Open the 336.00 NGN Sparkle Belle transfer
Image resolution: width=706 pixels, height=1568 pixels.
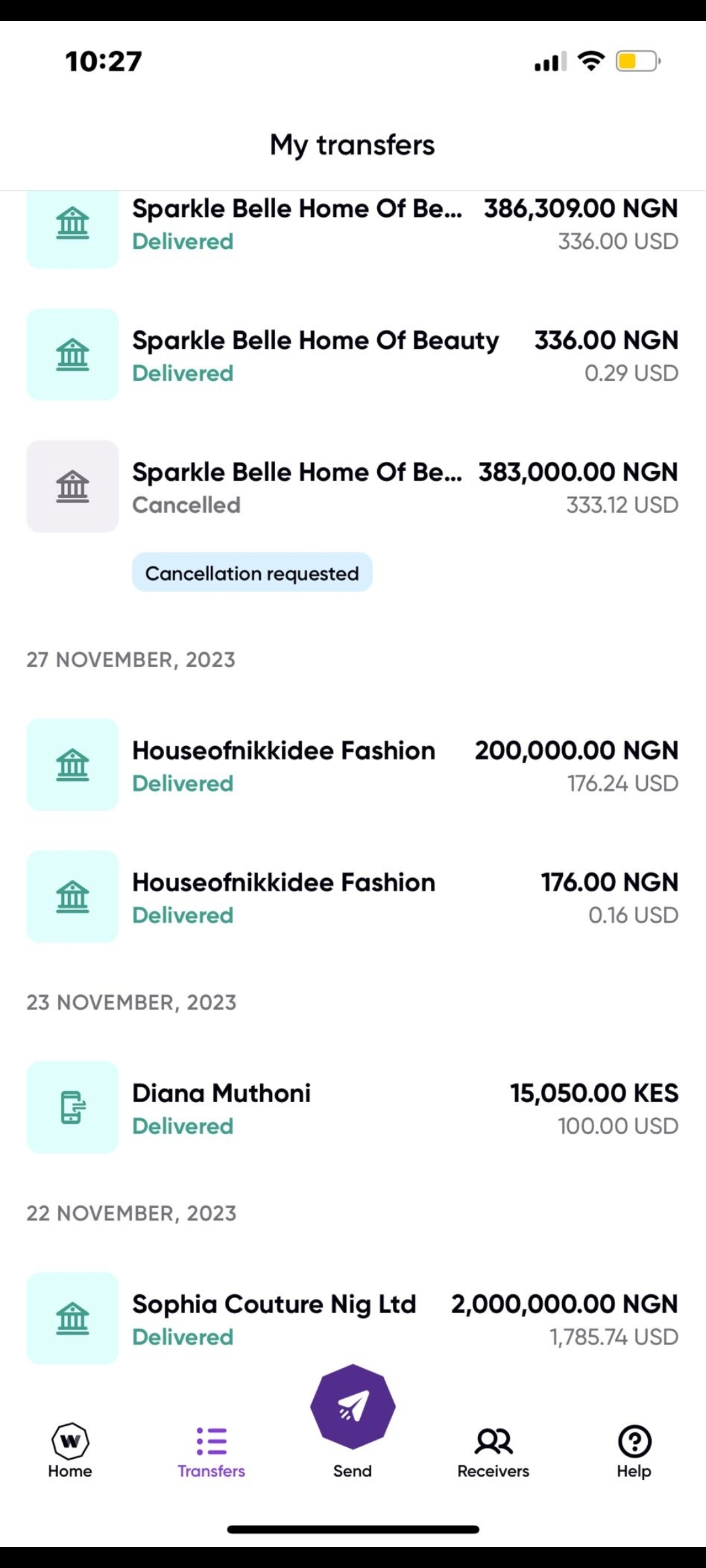(x=353, y=355)
